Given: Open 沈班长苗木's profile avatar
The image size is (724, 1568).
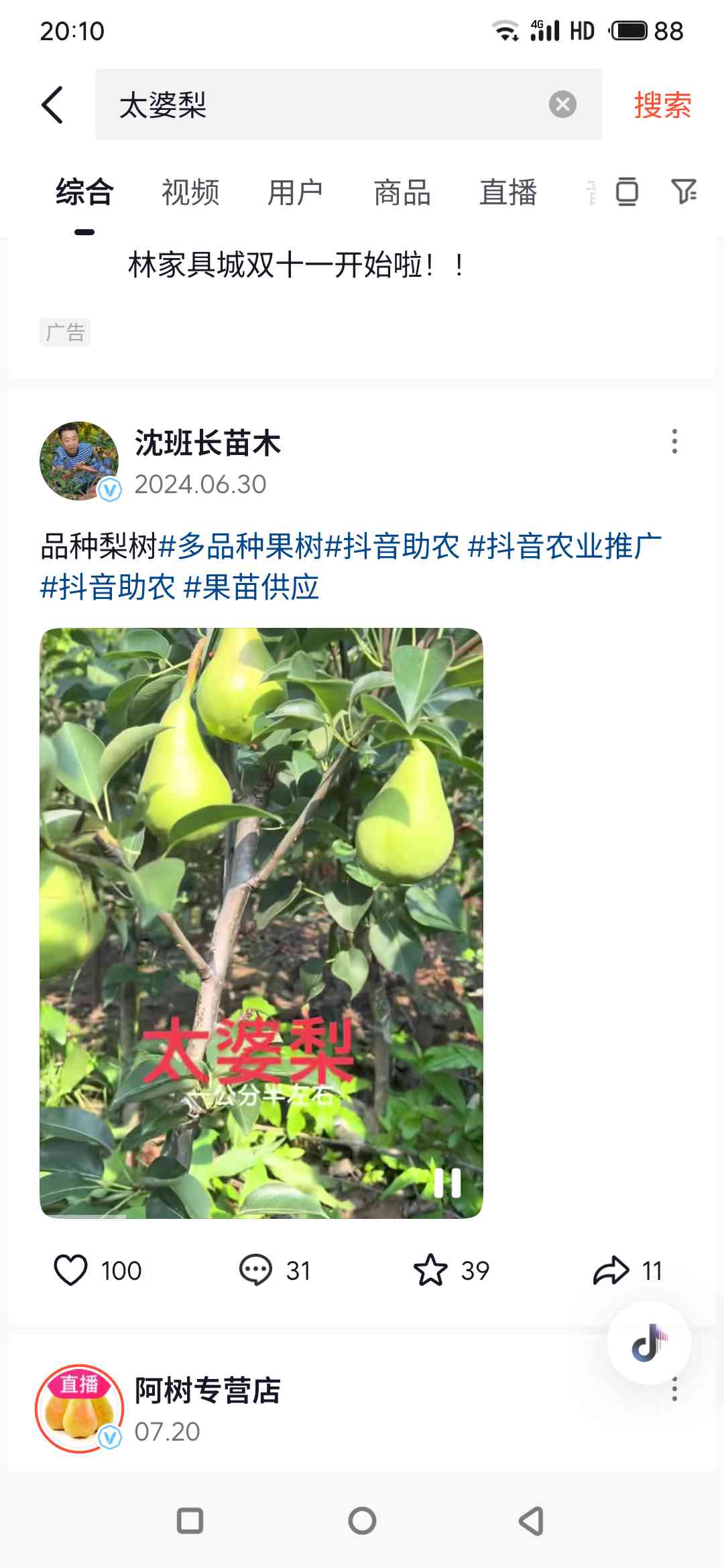Looking at the screenshot, I should [79, 461].
